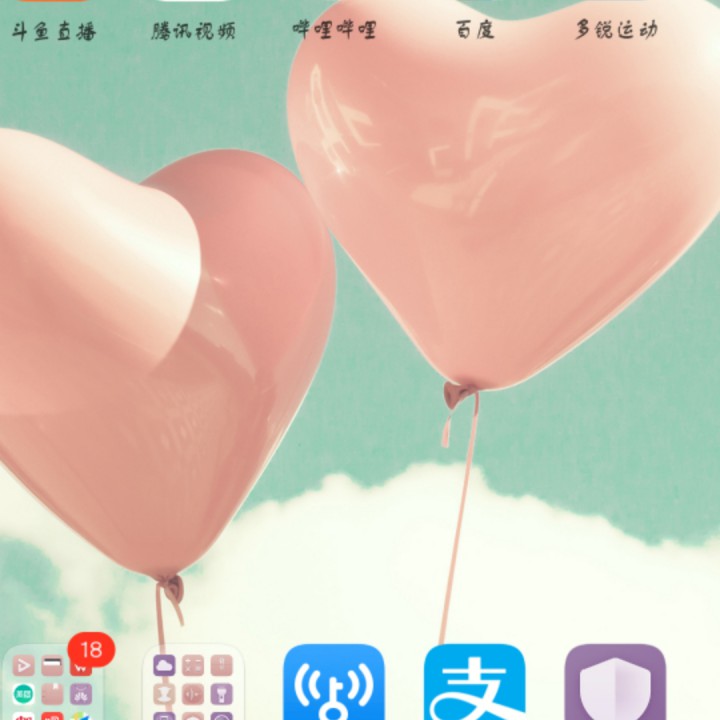Open the 哔哩哔哩 app
This screenshot has height=720, width=720.
334,30
